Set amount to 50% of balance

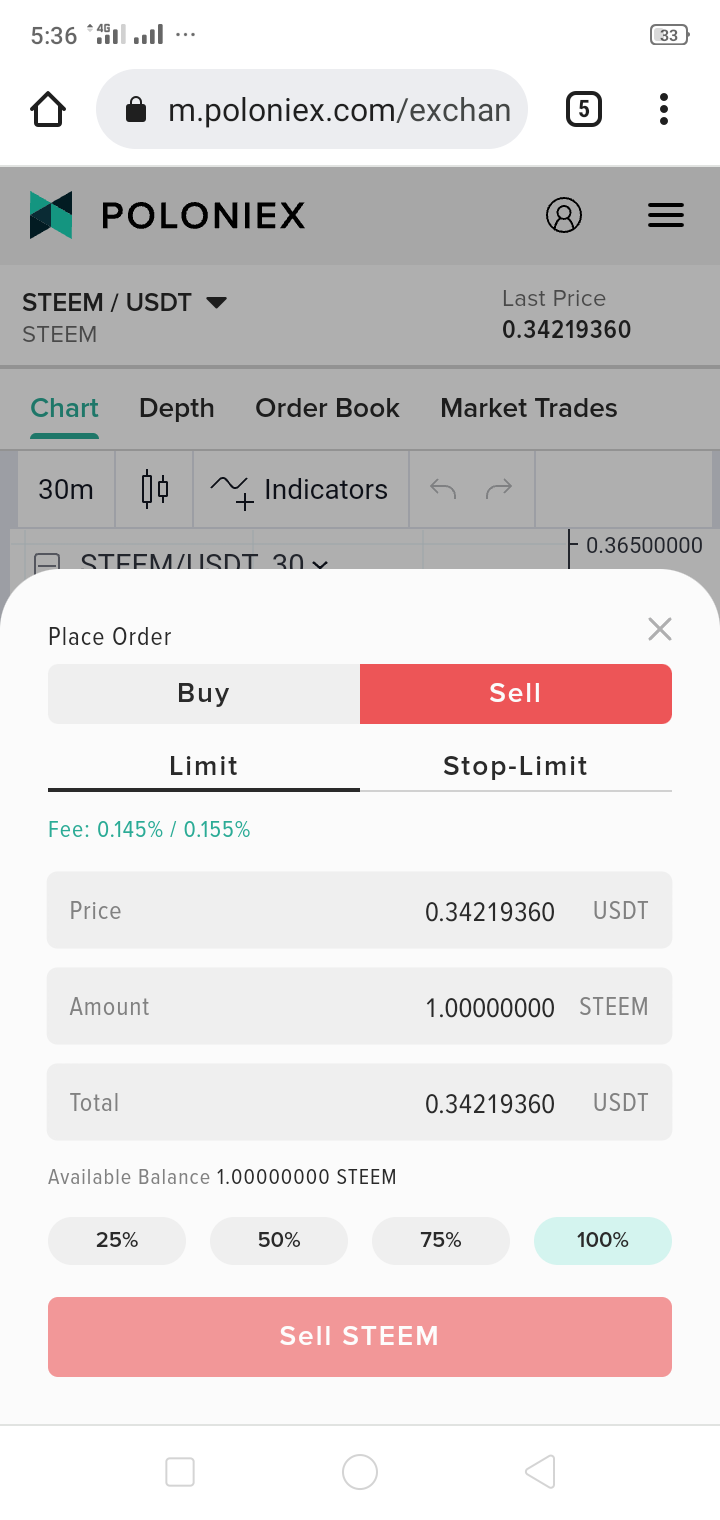(279, 1240)
